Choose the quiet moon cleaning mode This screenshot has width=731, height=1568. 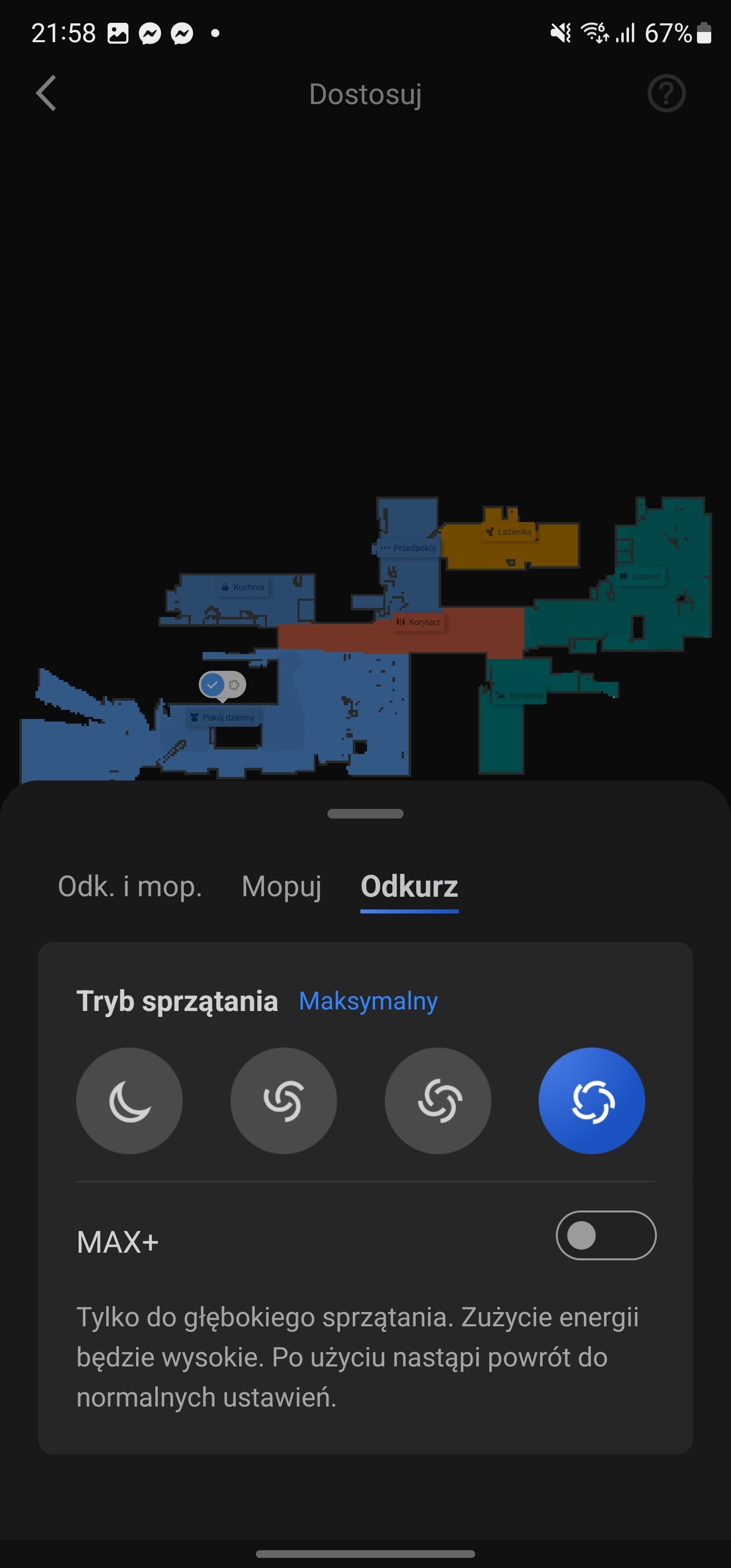pyautogui.click(x=129, y=1100)
